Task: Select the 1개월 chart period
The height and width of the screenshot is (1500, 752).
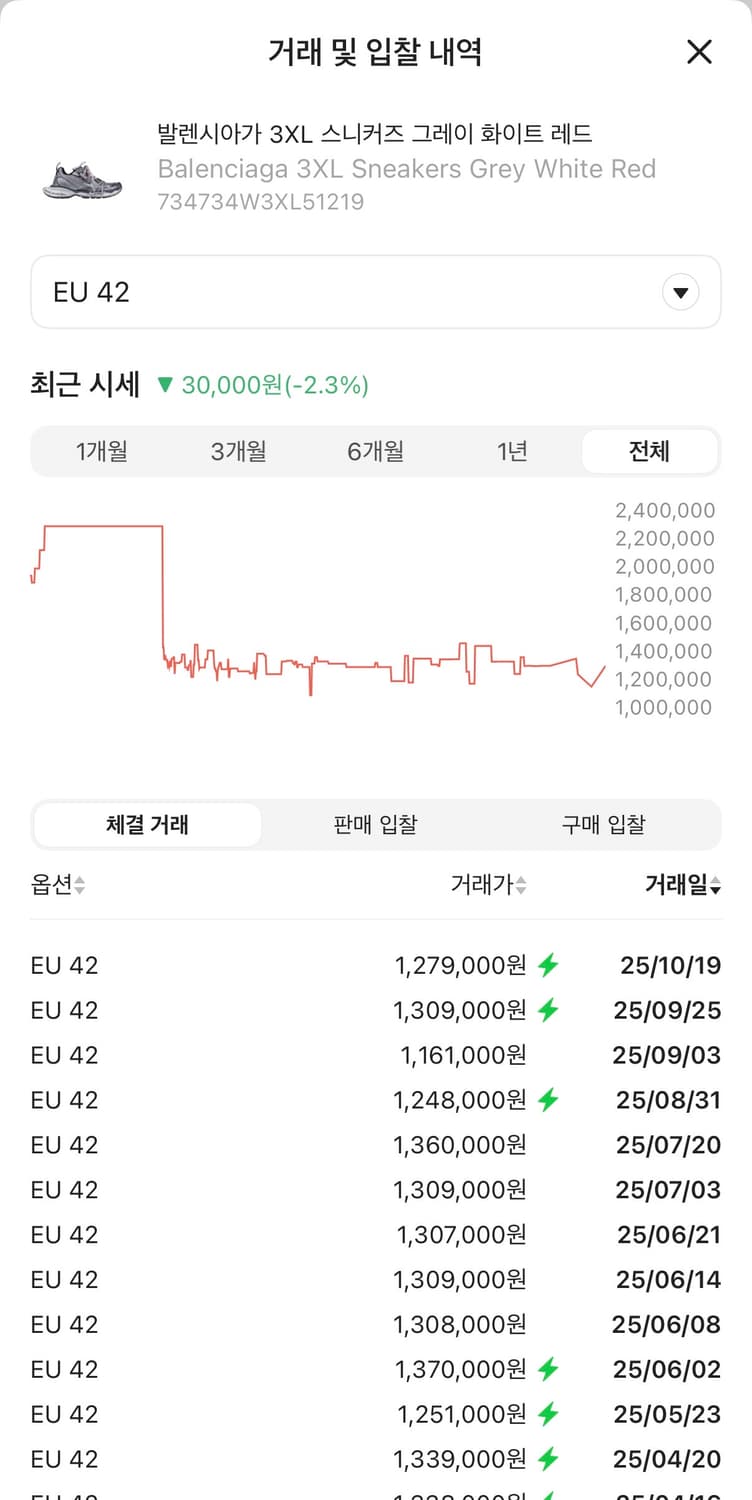Action: click(x=101, y=451)
